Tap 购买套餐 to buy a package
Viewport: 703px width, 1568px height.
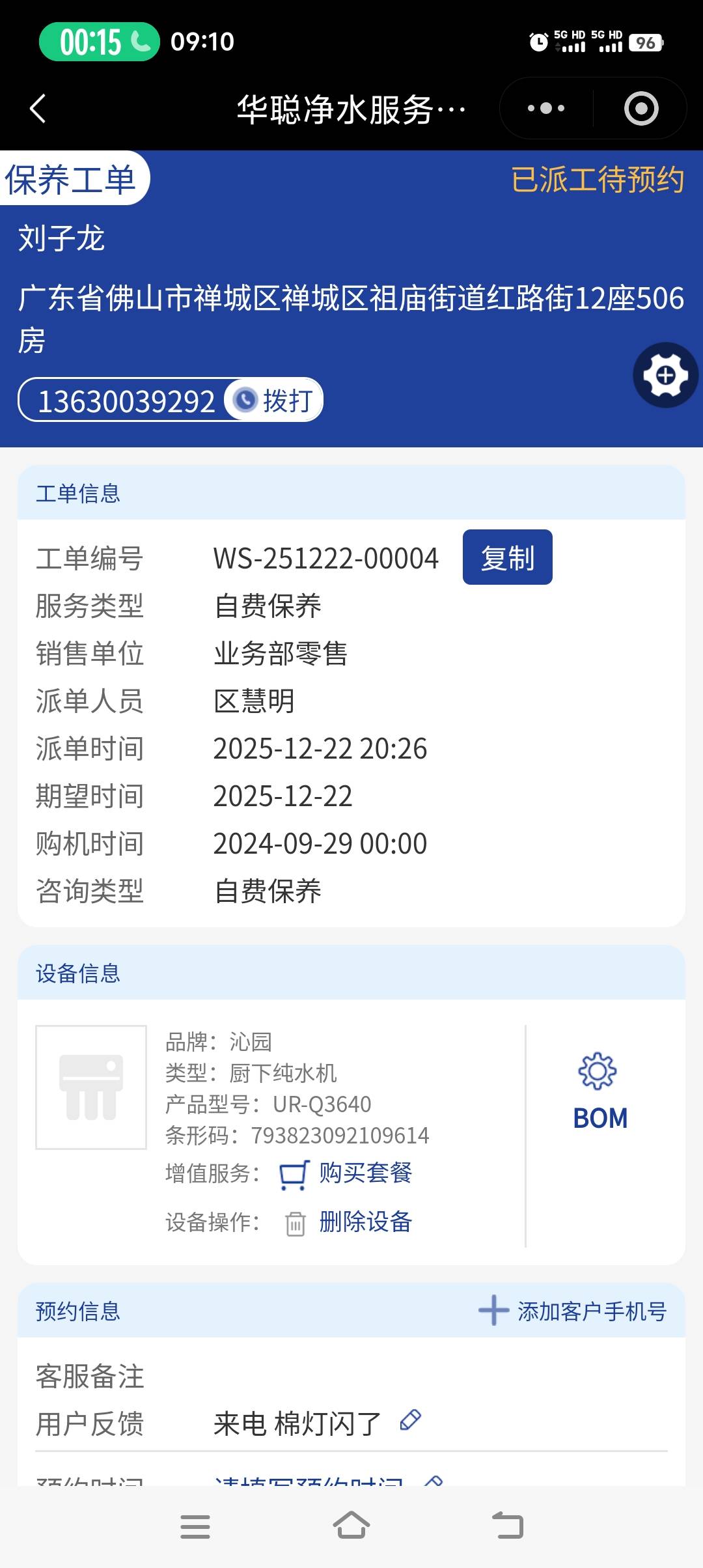[x=365, y=1173]
